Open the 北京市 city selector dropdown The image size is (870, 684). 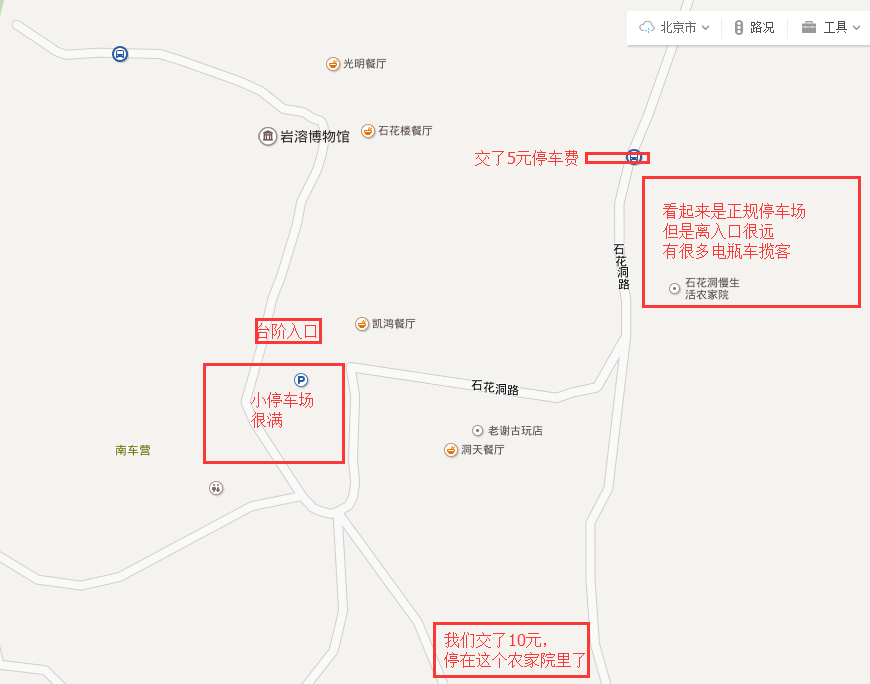[675, 27]
